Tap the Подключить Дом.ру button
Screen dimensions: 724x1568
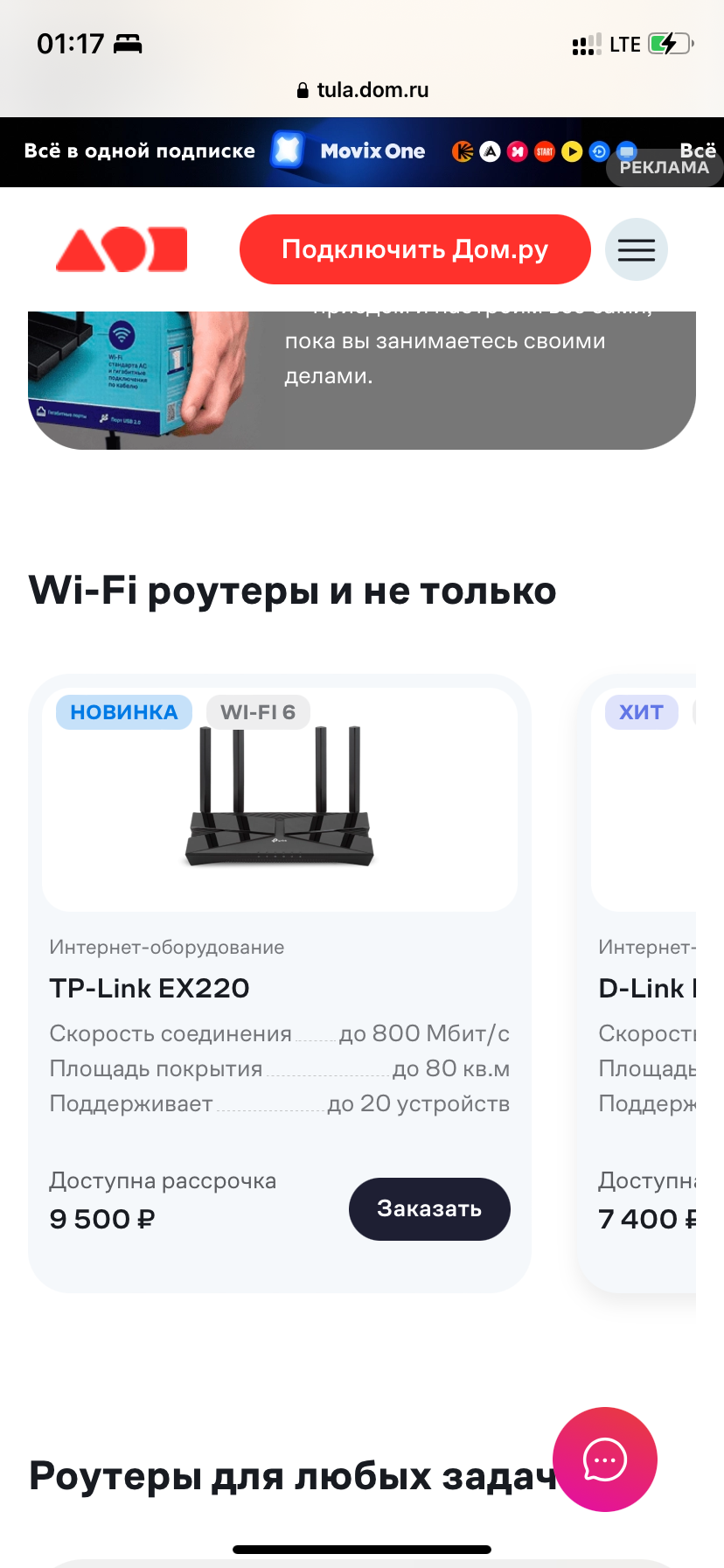pos(414,250)
